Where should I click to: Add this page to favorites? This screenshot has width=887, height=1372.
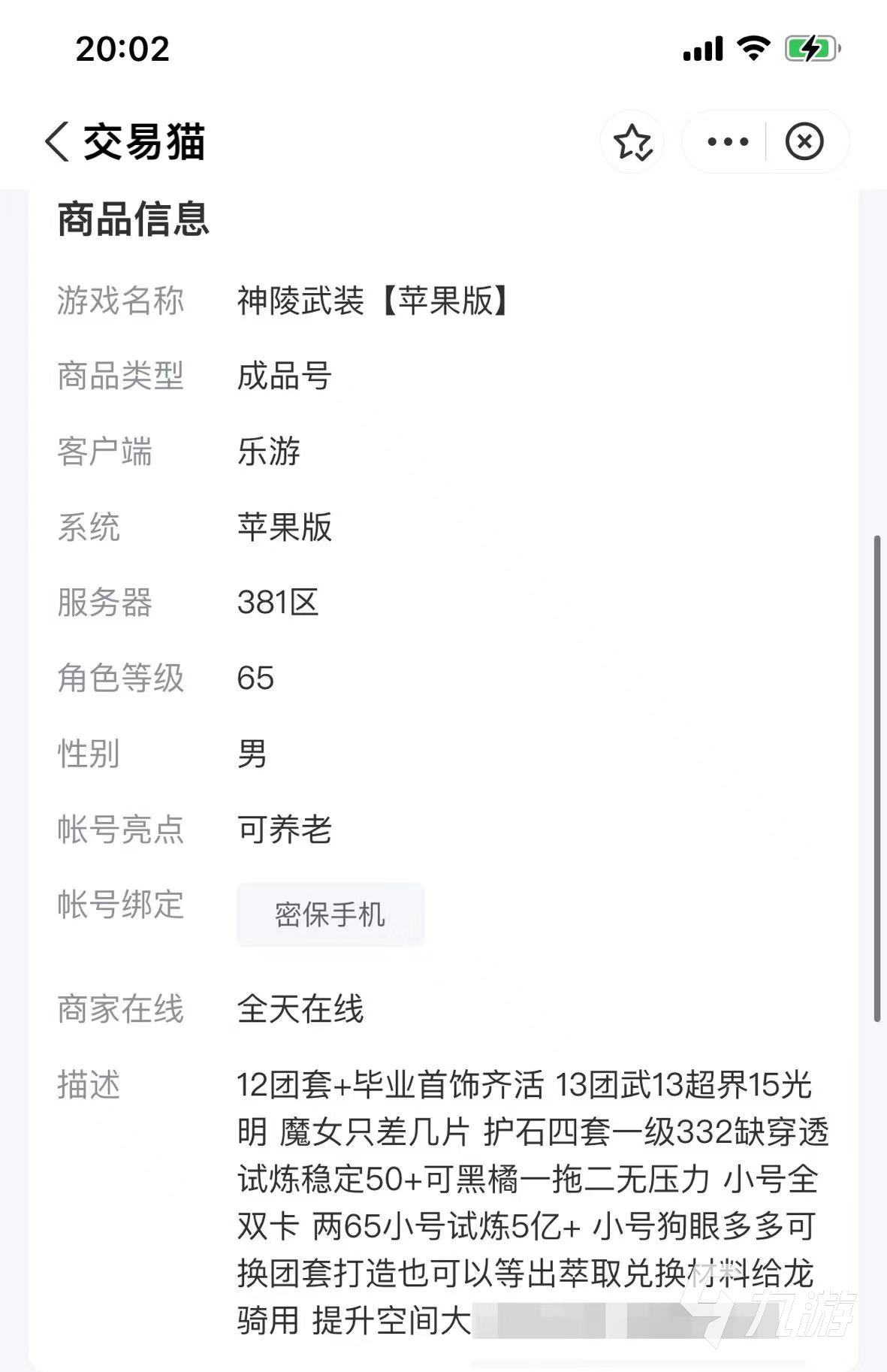click(x=632, y=142)
